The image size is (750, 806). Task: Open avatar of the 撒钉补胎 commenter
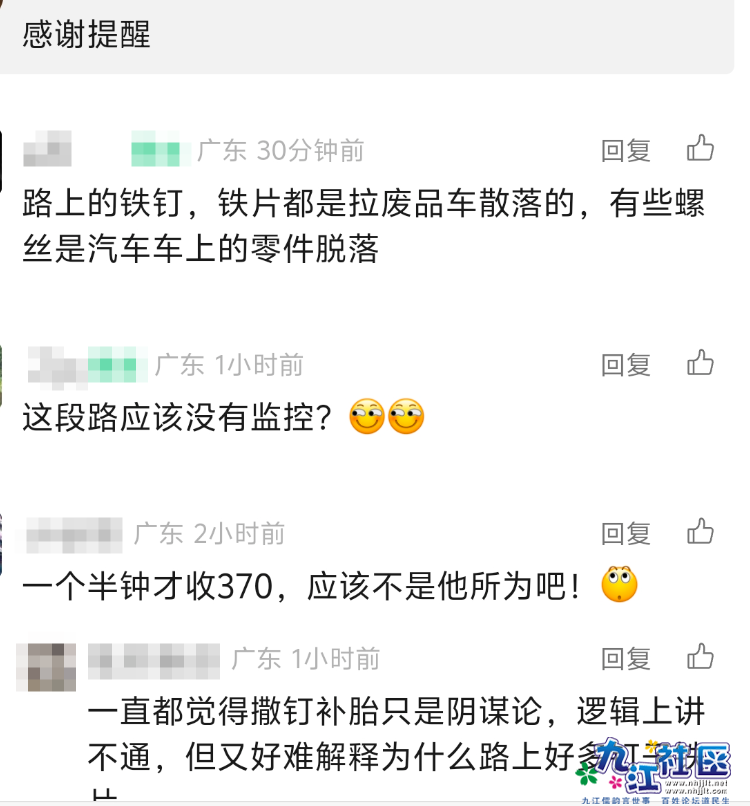[46, 667]
